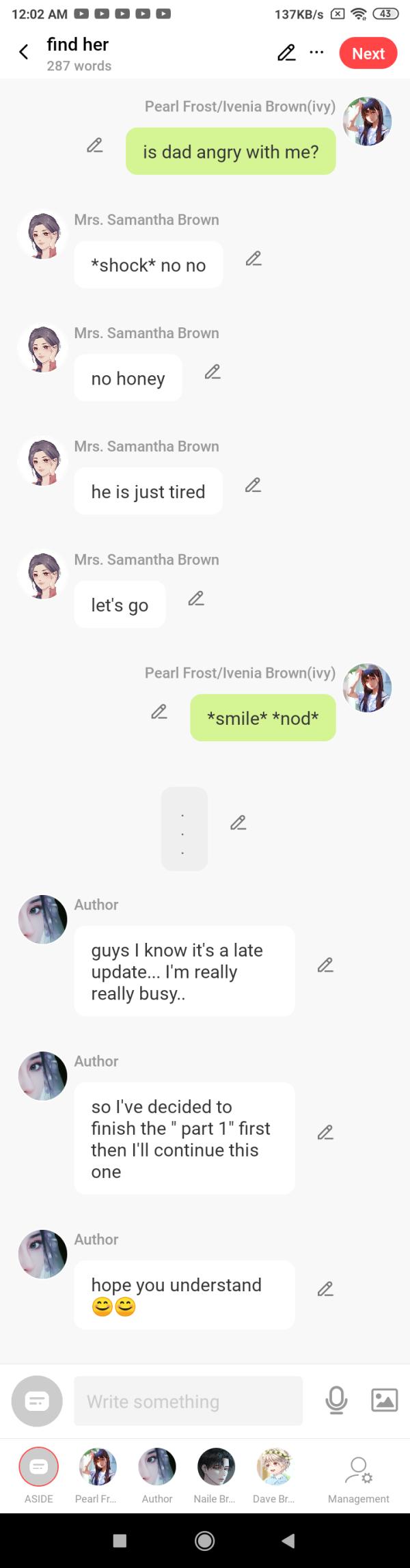
Task: Edit the "guys I know it's a late update" message
Action: 325,965
